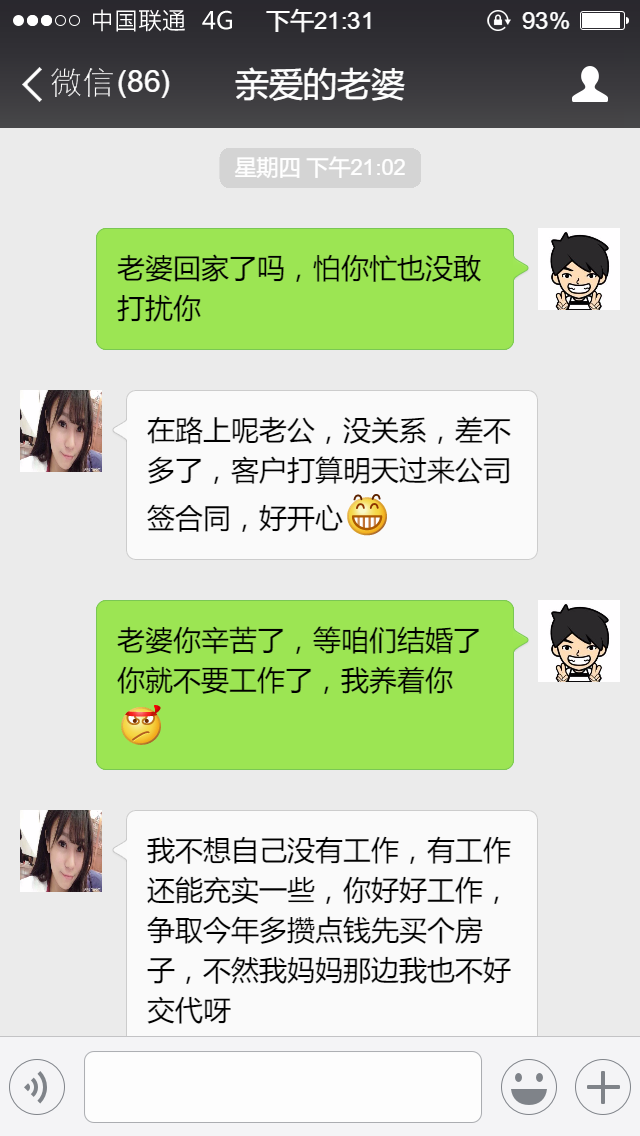Open the plus attachment menu

point(603,1087)
